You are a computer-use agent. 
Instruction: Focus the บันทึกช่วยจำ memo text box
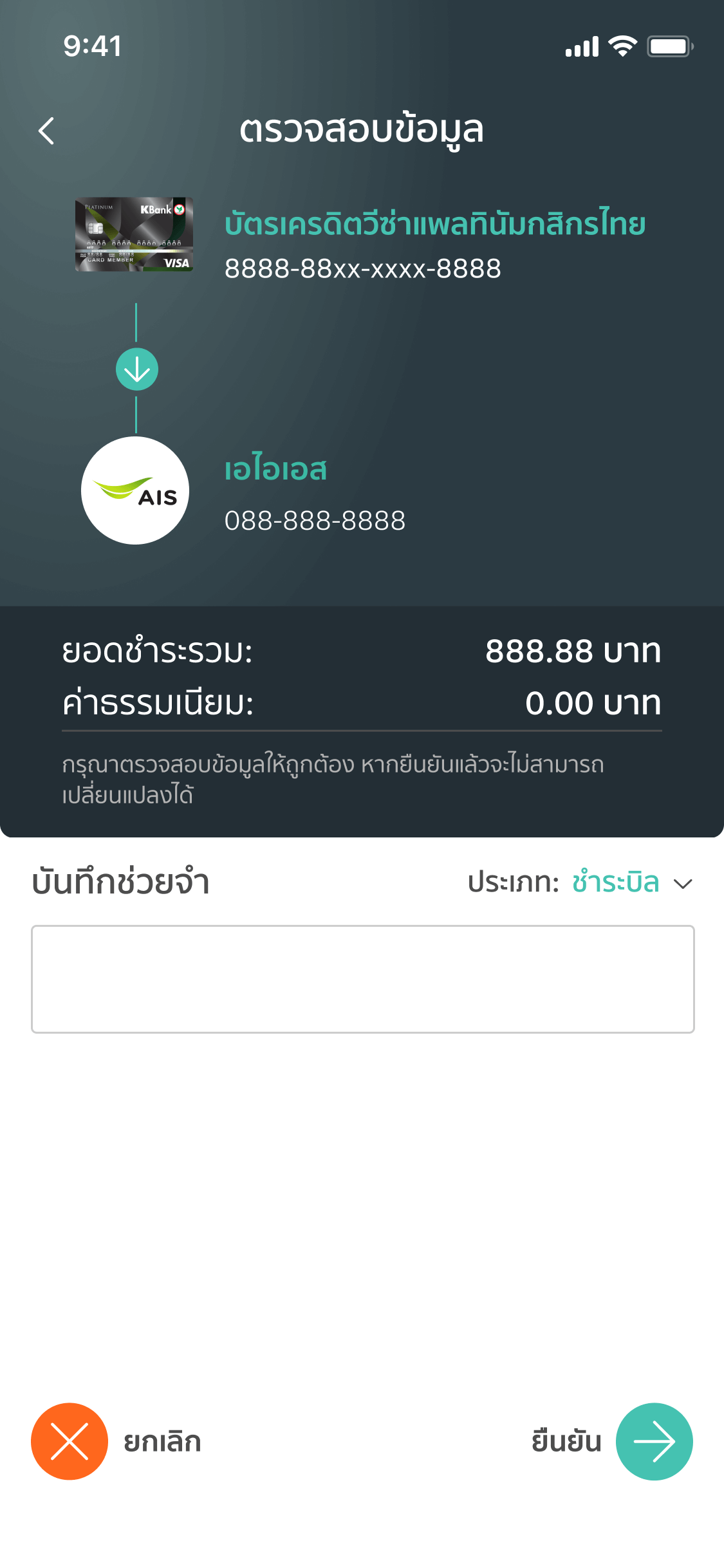(362, 979)
